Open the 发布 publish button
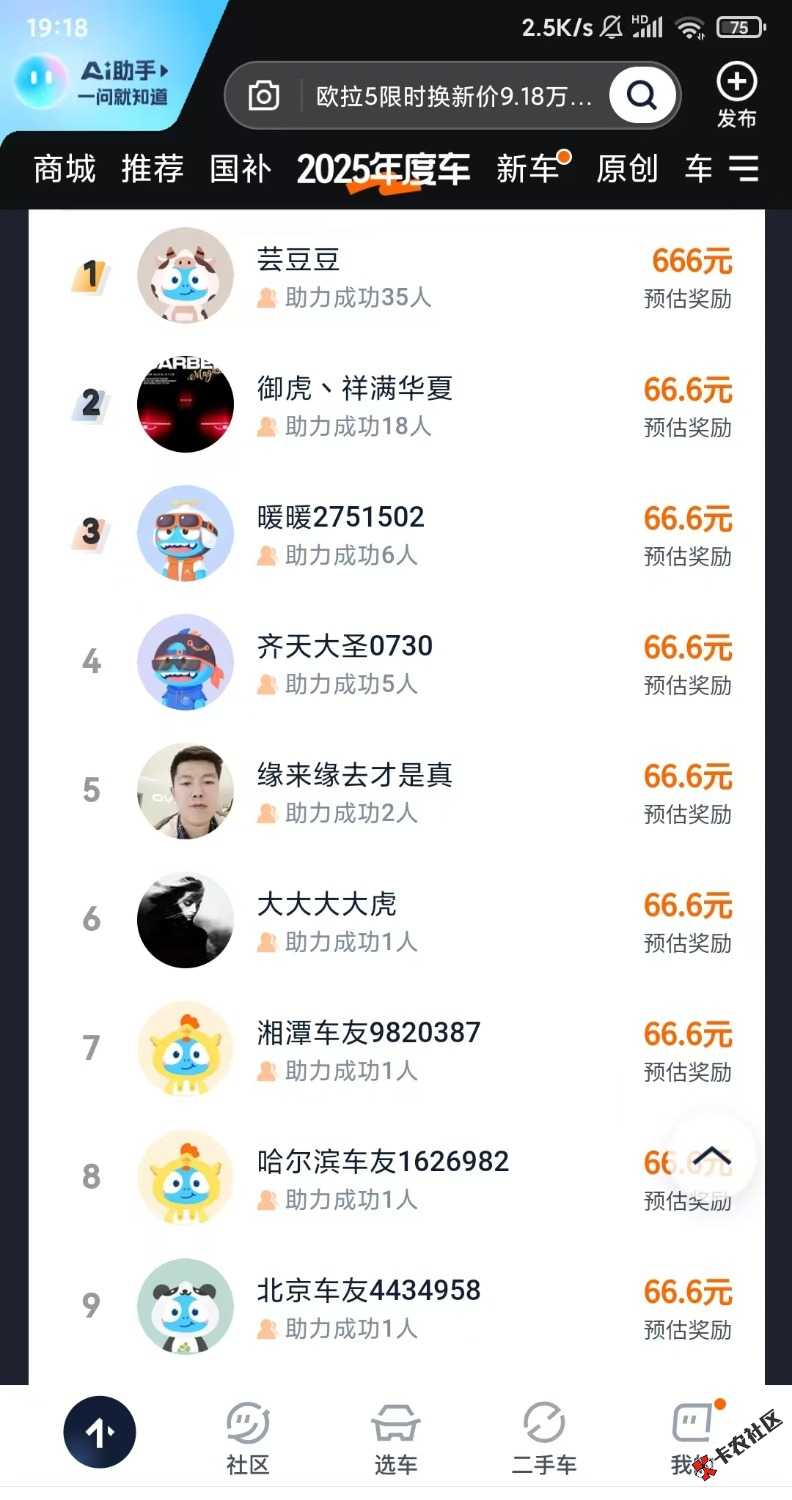 click(x=737, y=96)
